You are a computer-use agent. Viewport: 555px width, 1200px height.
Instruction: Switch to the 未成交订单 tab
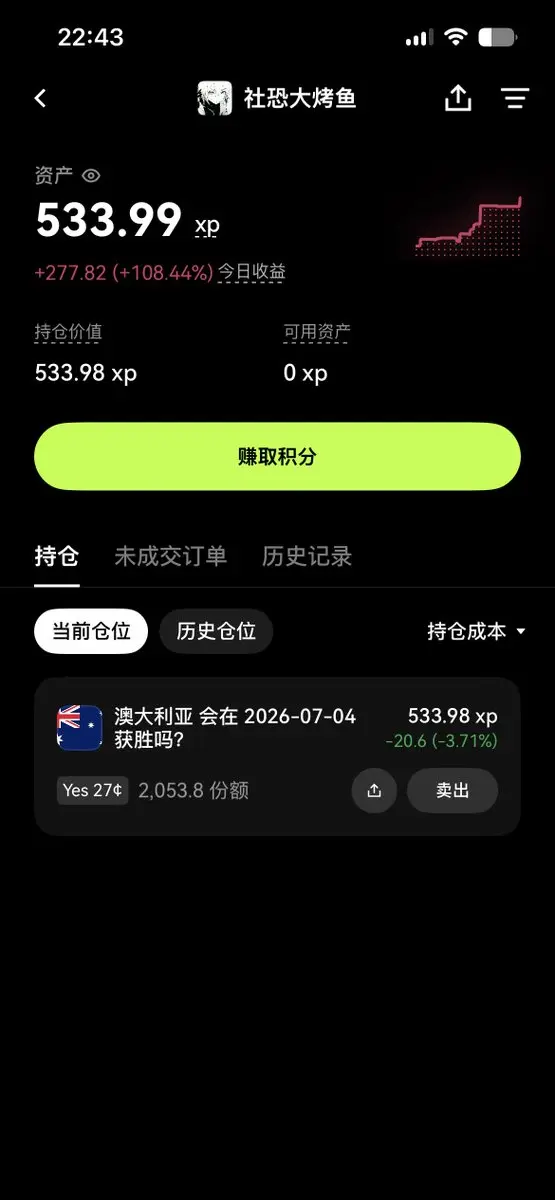click(170, 557)
